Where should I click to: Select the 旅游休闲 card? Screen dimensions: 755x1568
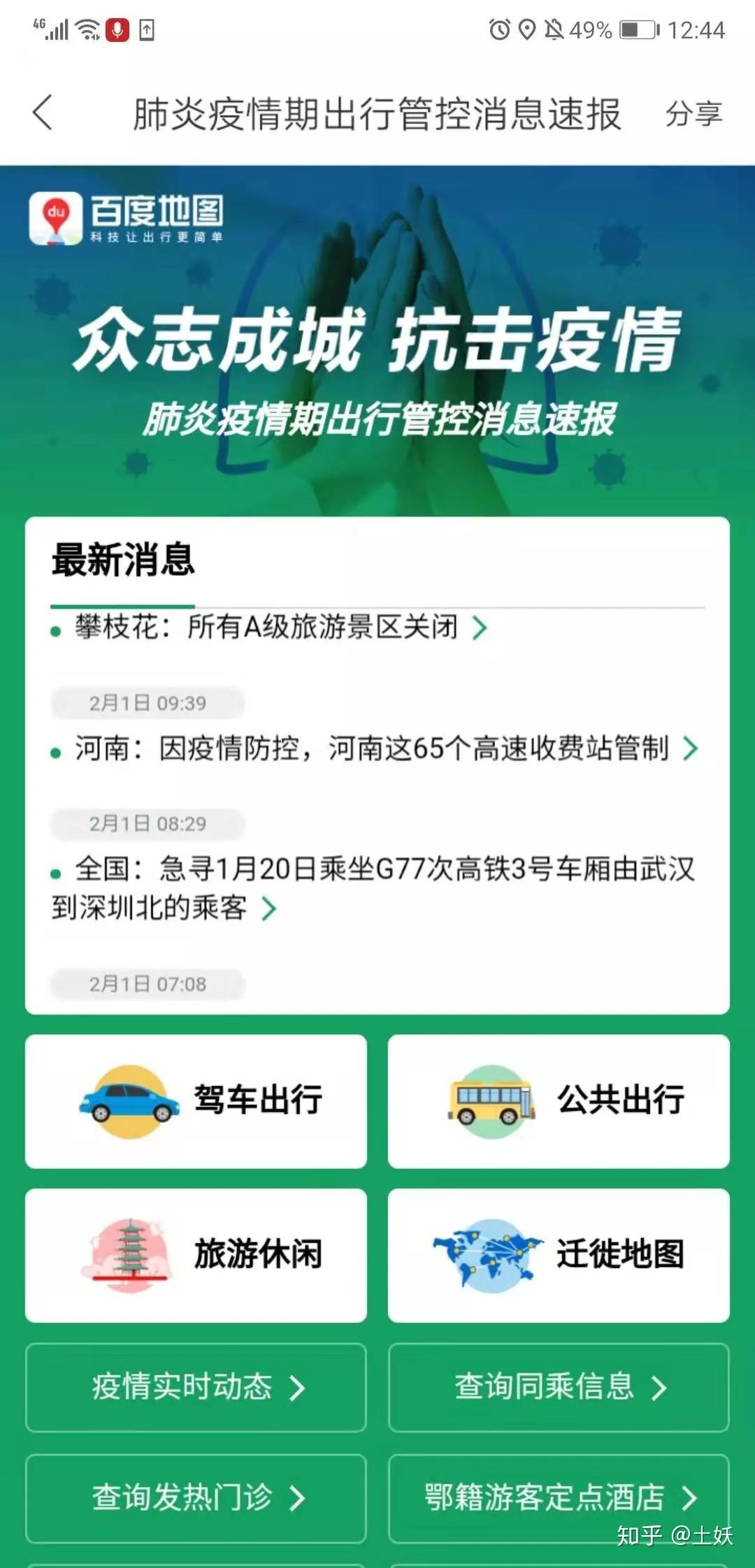click(196, 1255)
